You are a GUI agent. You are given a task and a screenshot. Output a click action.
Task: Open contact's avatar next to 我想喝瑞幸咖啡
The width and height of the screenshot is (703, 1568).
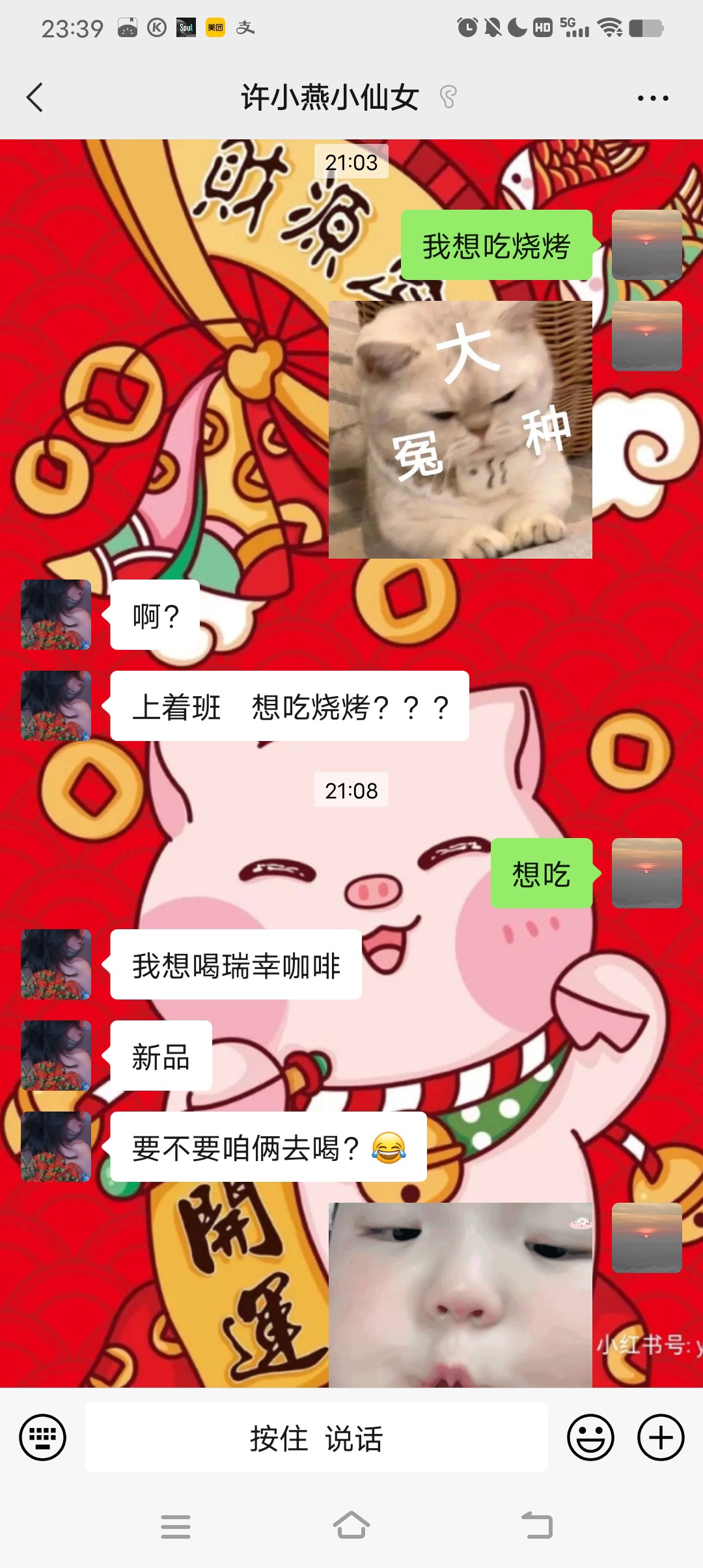click(56, 964)
